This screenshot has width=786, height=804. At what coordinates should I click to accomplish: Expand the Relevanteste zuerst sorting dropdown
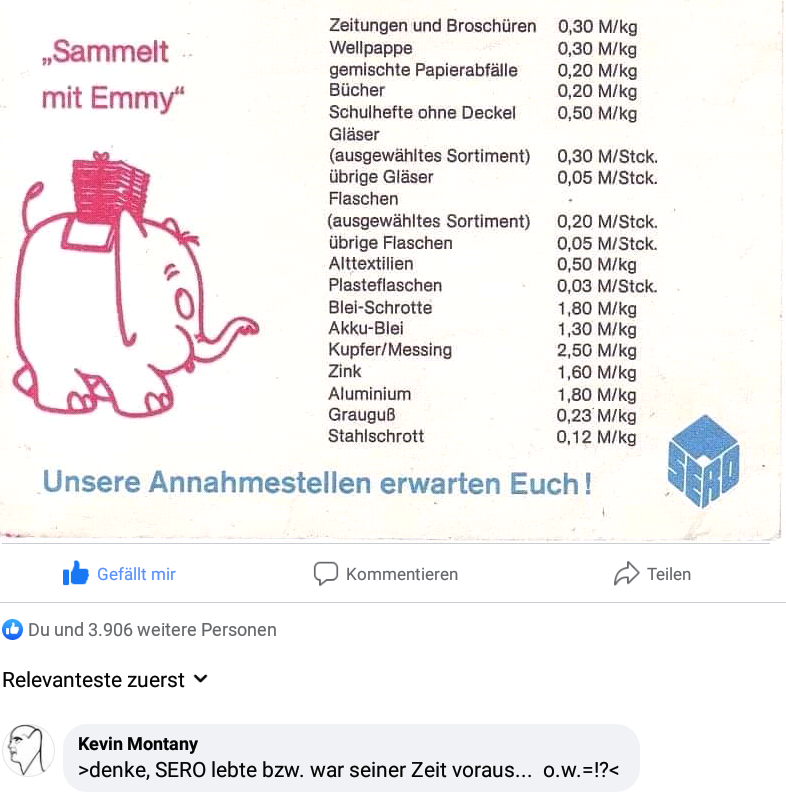[x=105, y=680]
